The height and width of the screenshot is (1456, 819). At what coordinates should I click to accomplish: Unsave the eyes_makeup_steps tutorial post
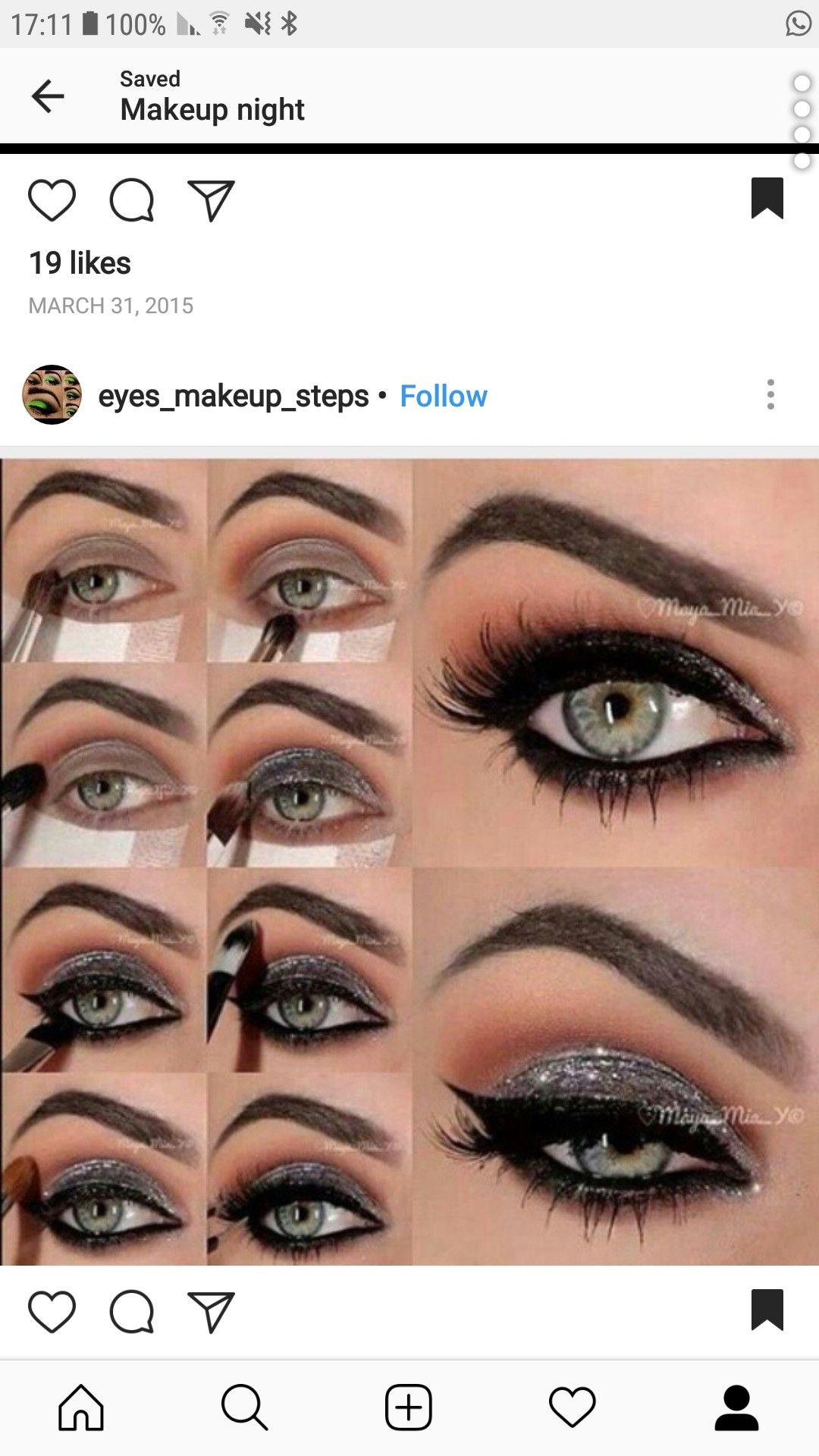[x=767, y=1310]
